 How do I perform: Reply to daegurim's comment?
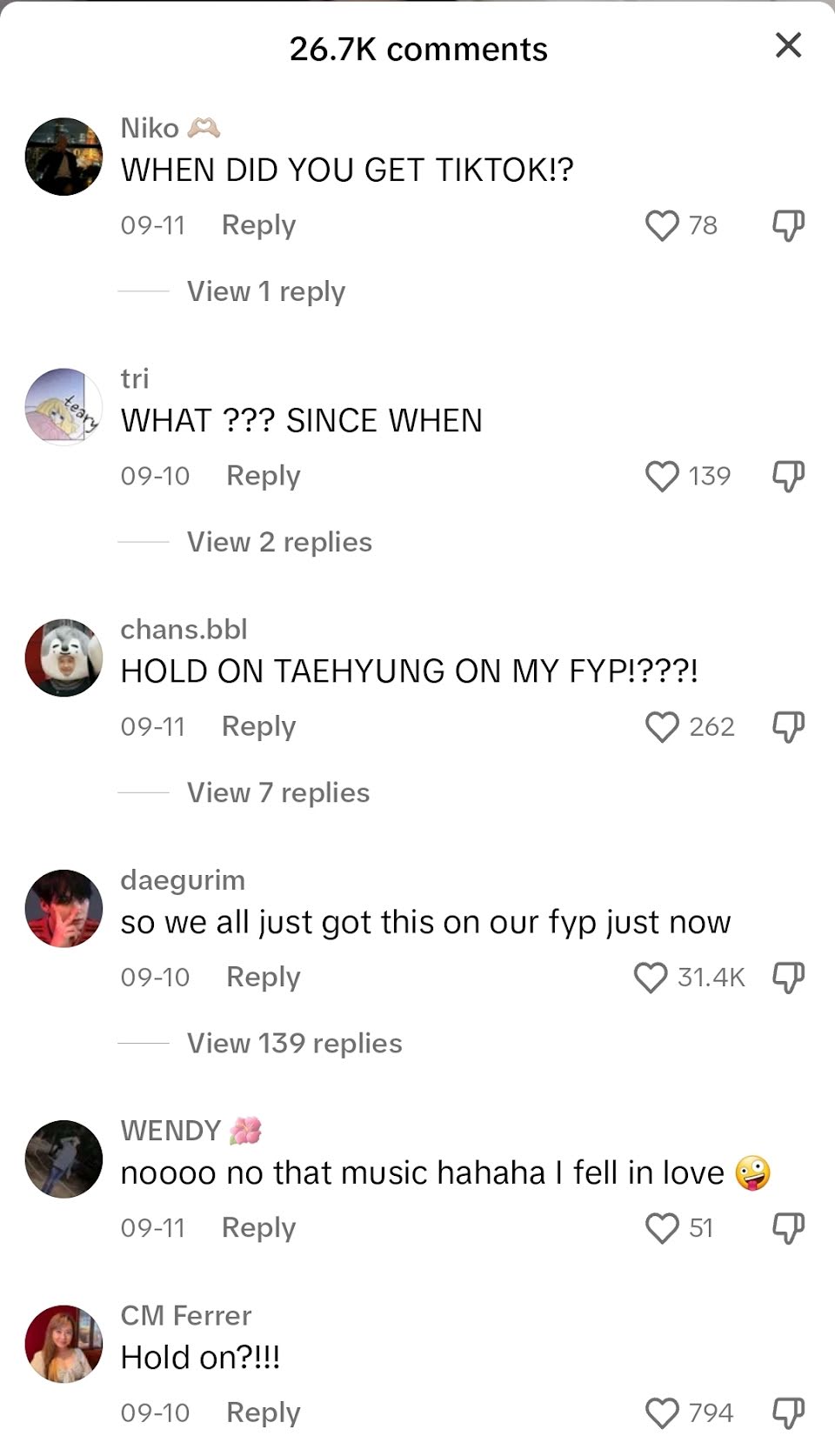tap(263, 977)
